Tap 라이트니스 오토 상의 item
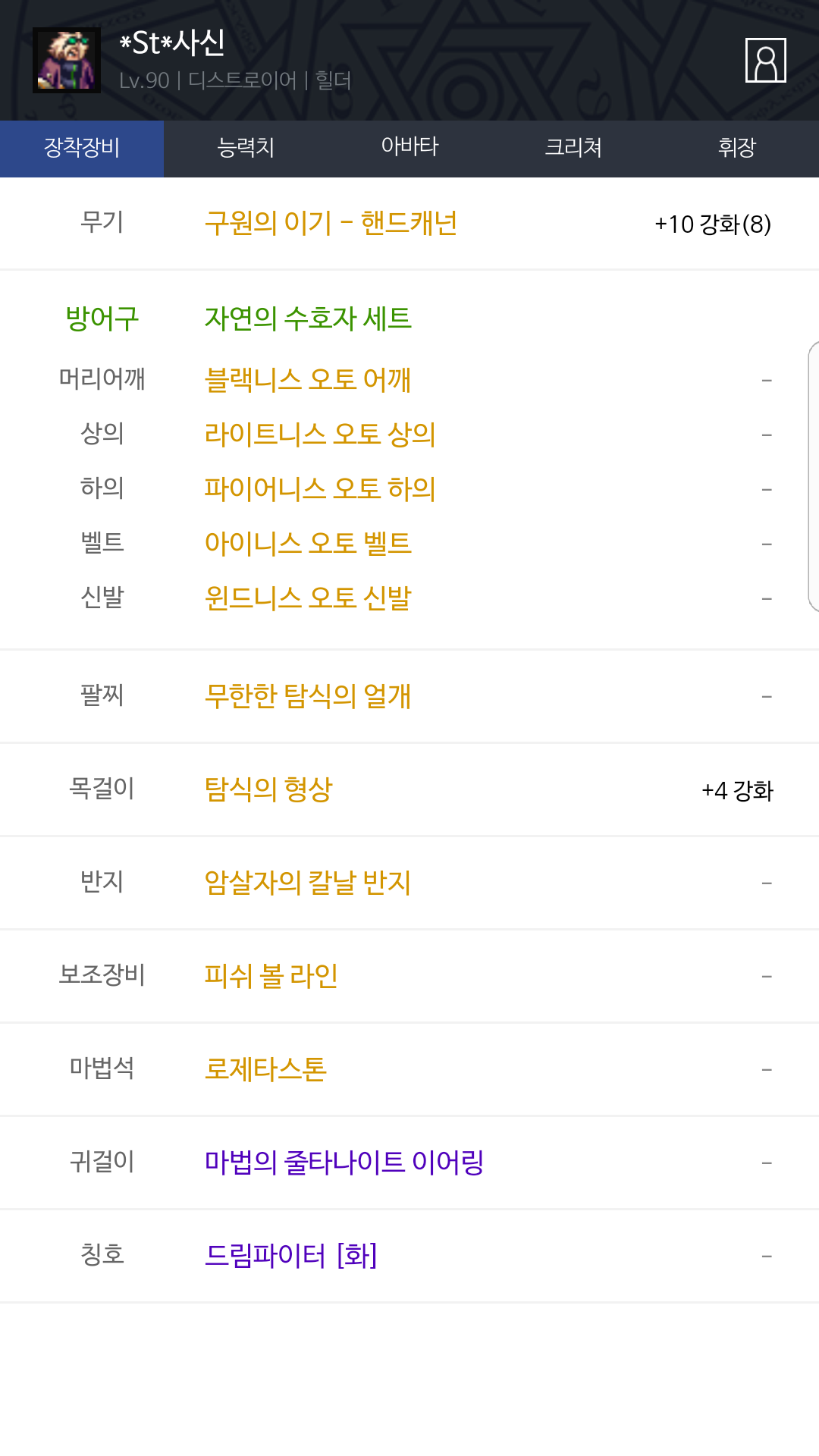Screen dimensions: 819x1456 click(x=320, y=434)
